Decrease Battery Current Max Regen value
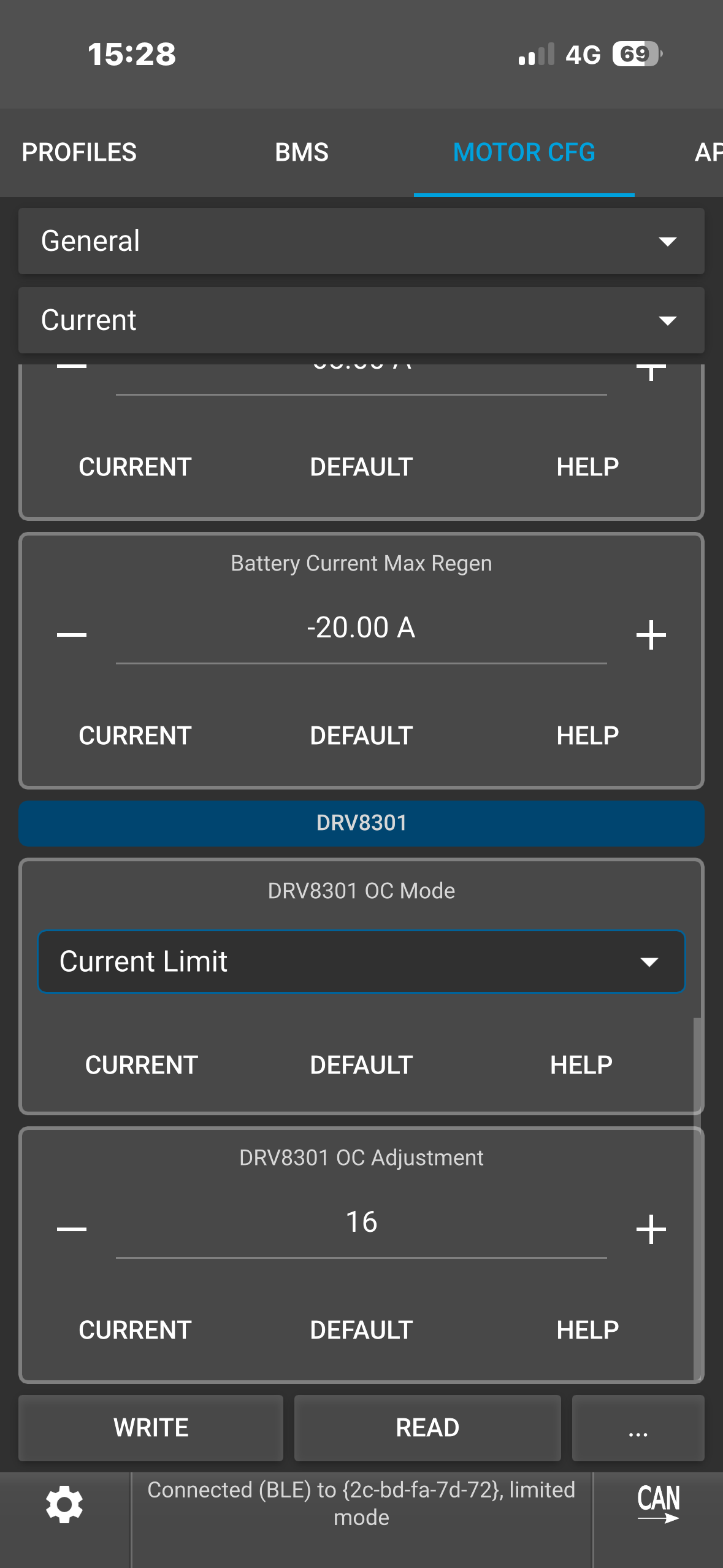This screenshot has width=723, height=1568. [72, 634]
